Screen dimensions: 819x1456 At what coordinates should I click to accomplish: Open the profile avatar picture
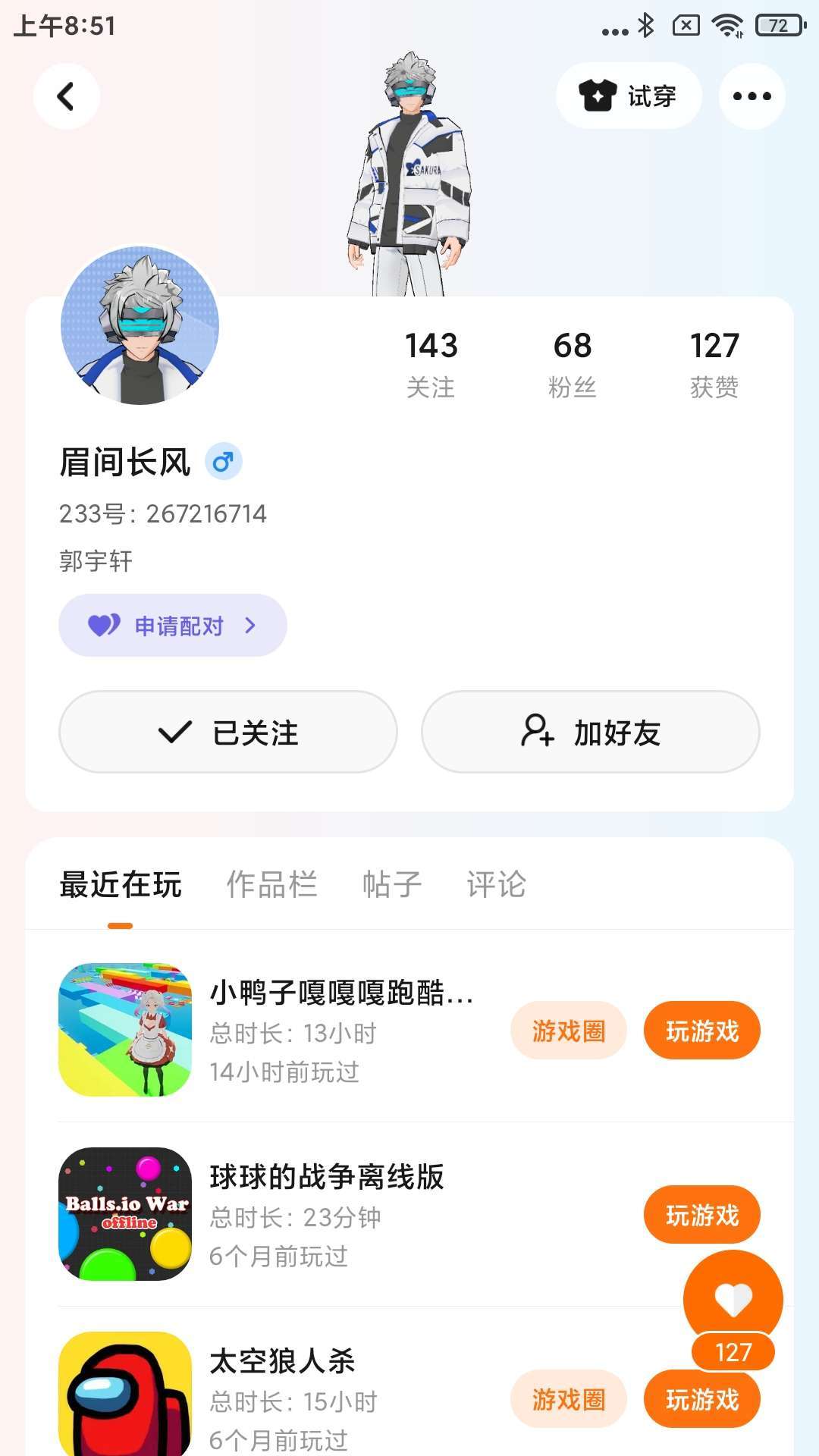[140, 325]
